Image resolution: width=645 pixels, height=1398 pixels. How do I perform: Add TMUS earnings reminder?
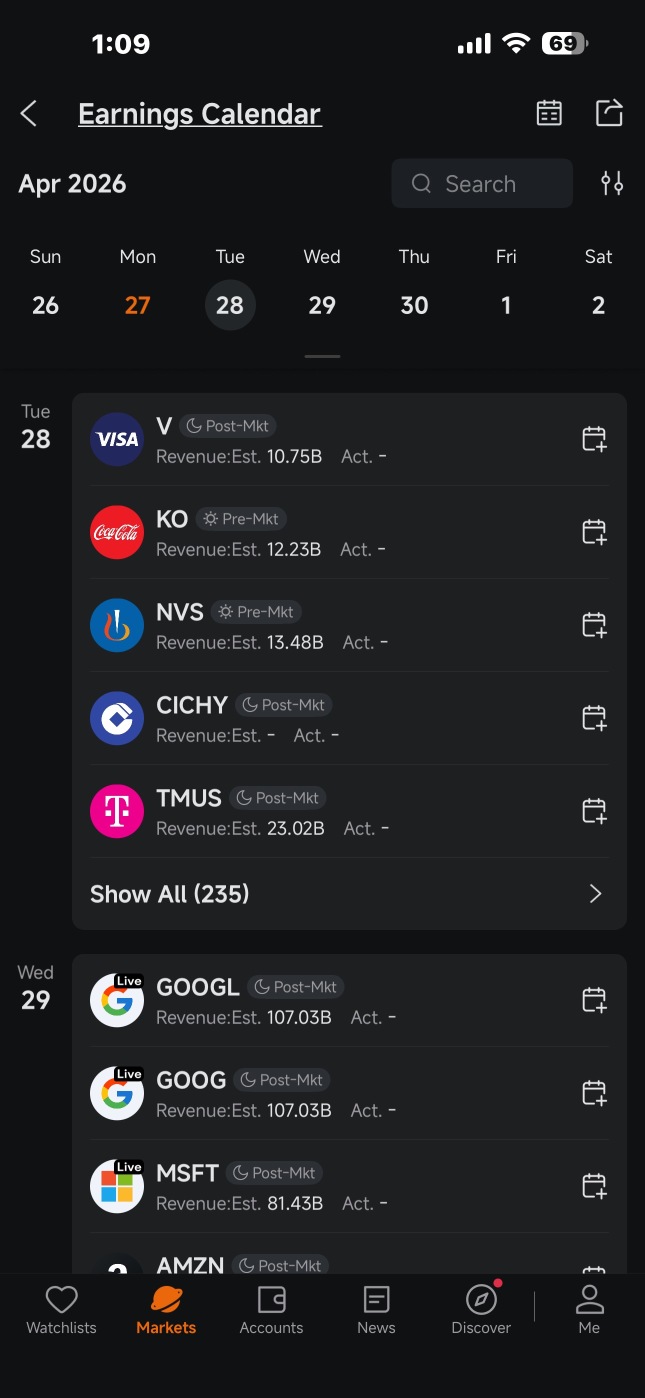[594, 811]
